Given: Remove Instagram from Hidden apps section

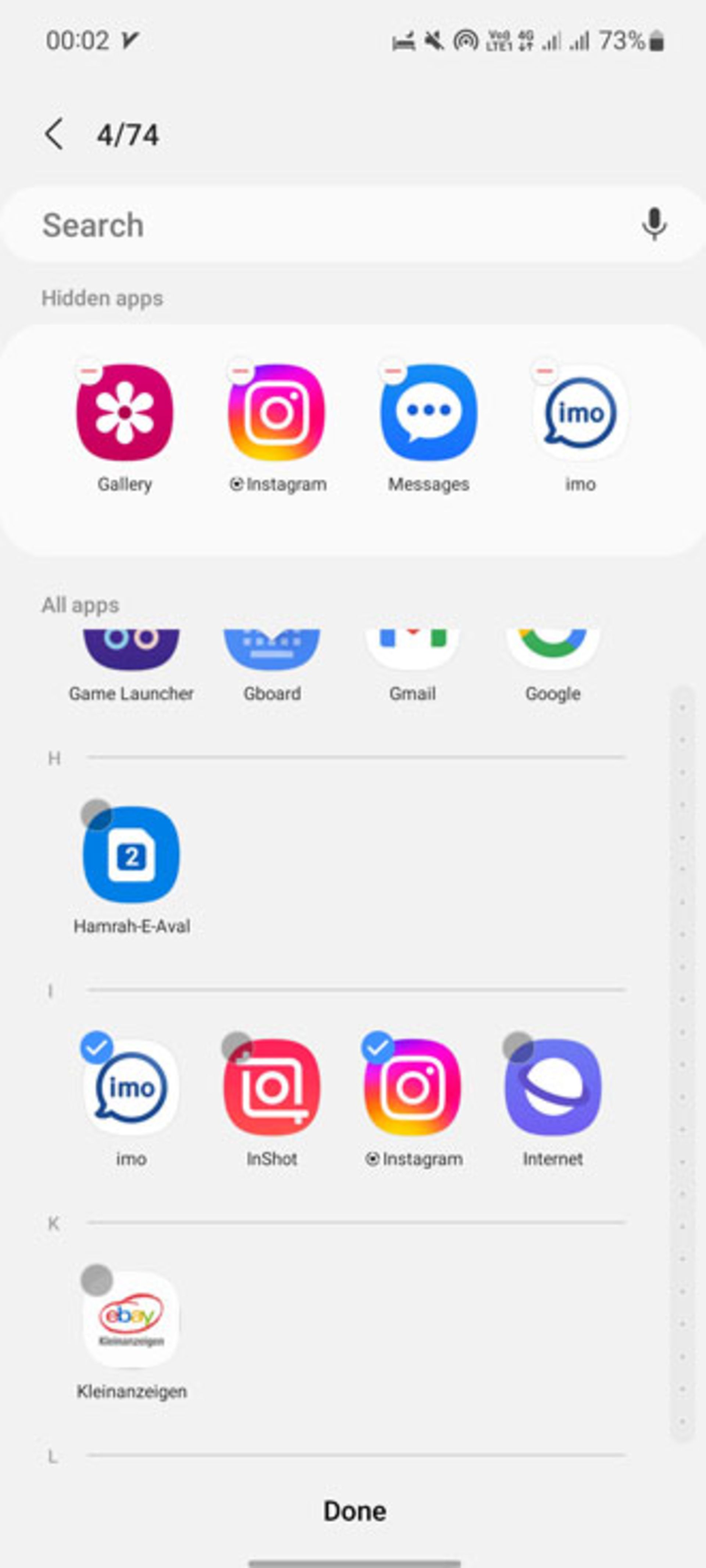Looking at the screenshot, I should tap(242, 371).
